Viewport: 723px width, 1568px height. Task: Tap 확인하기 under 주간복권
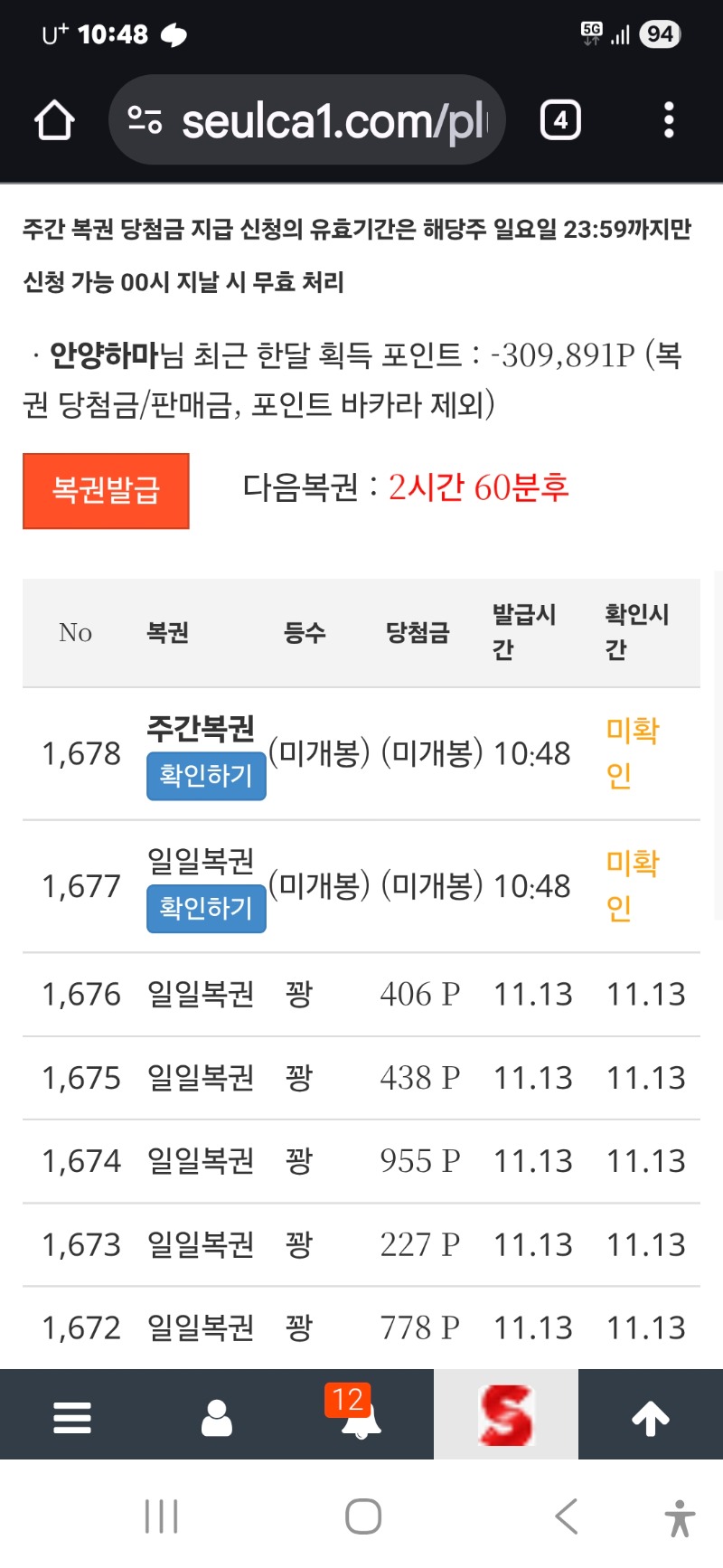click(x=206, y=776)
